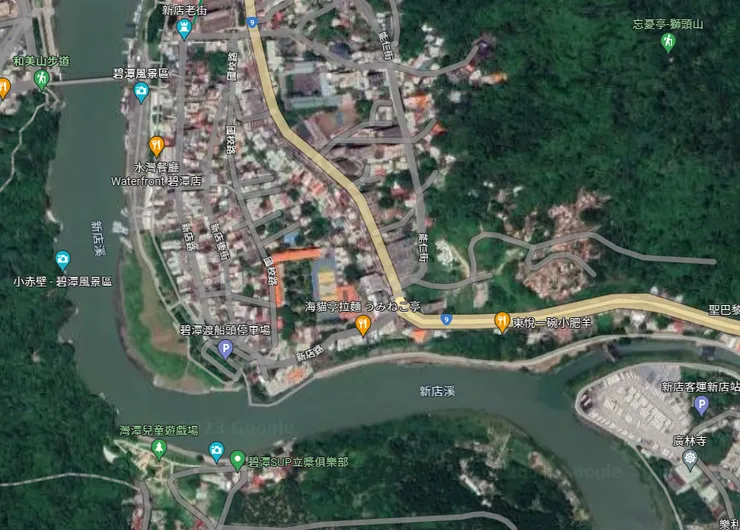Open the 碧潭SUP立槳俱樂部 pin
This screenshot has width=740, height=530.
(x=238, y=461)
